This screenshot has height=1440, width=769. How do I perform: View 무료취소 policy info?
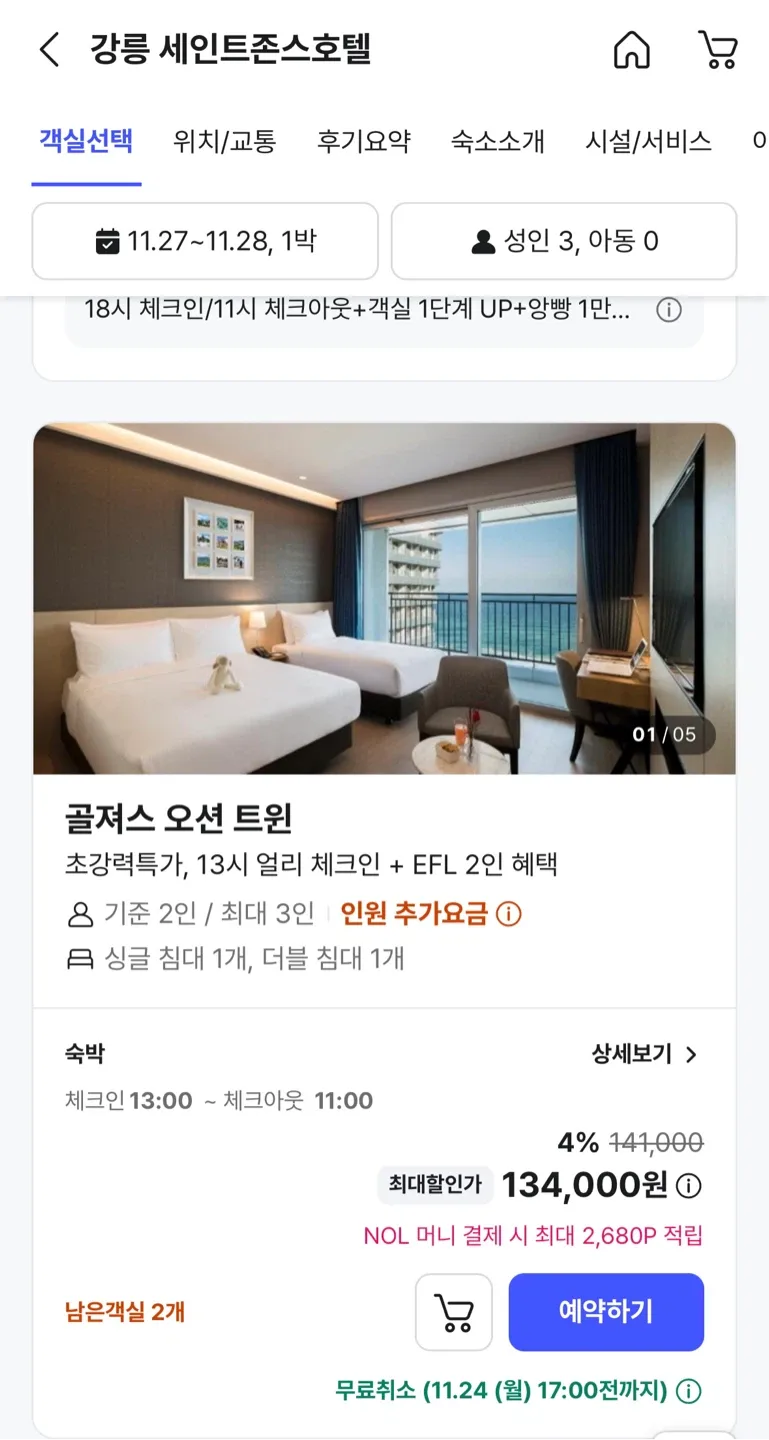coord(689,1390)
